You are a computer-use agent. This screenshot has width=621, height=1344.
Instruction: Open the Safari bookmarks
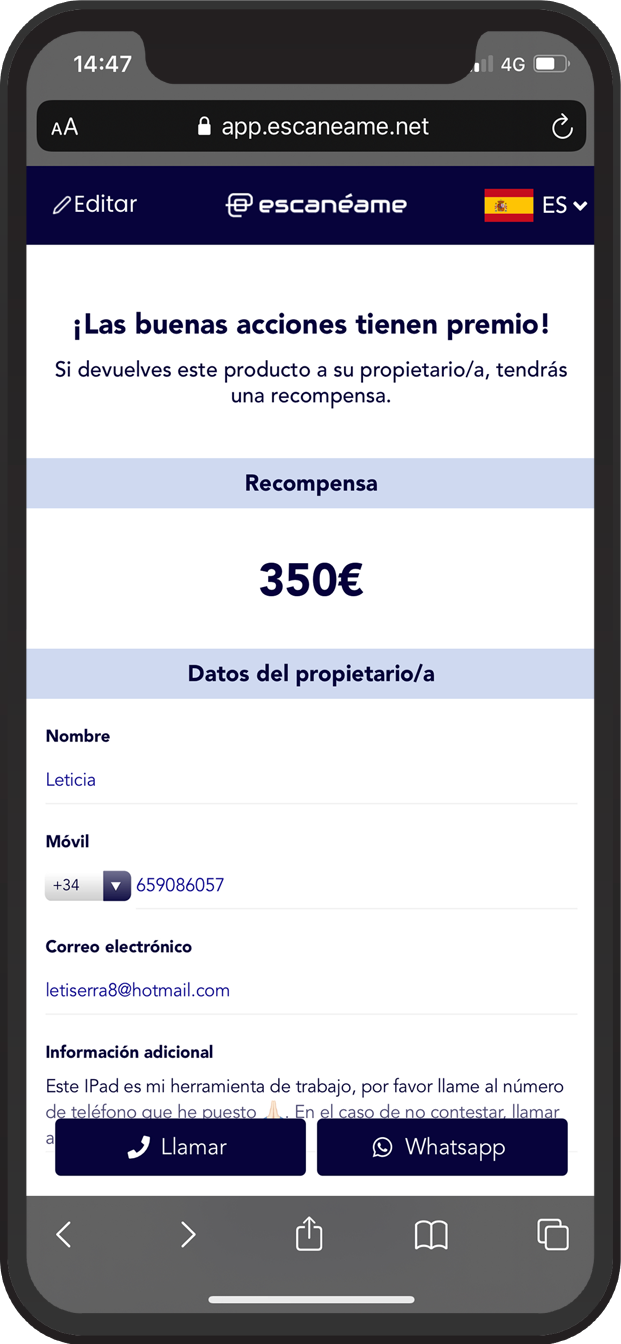pos(431,1235)
